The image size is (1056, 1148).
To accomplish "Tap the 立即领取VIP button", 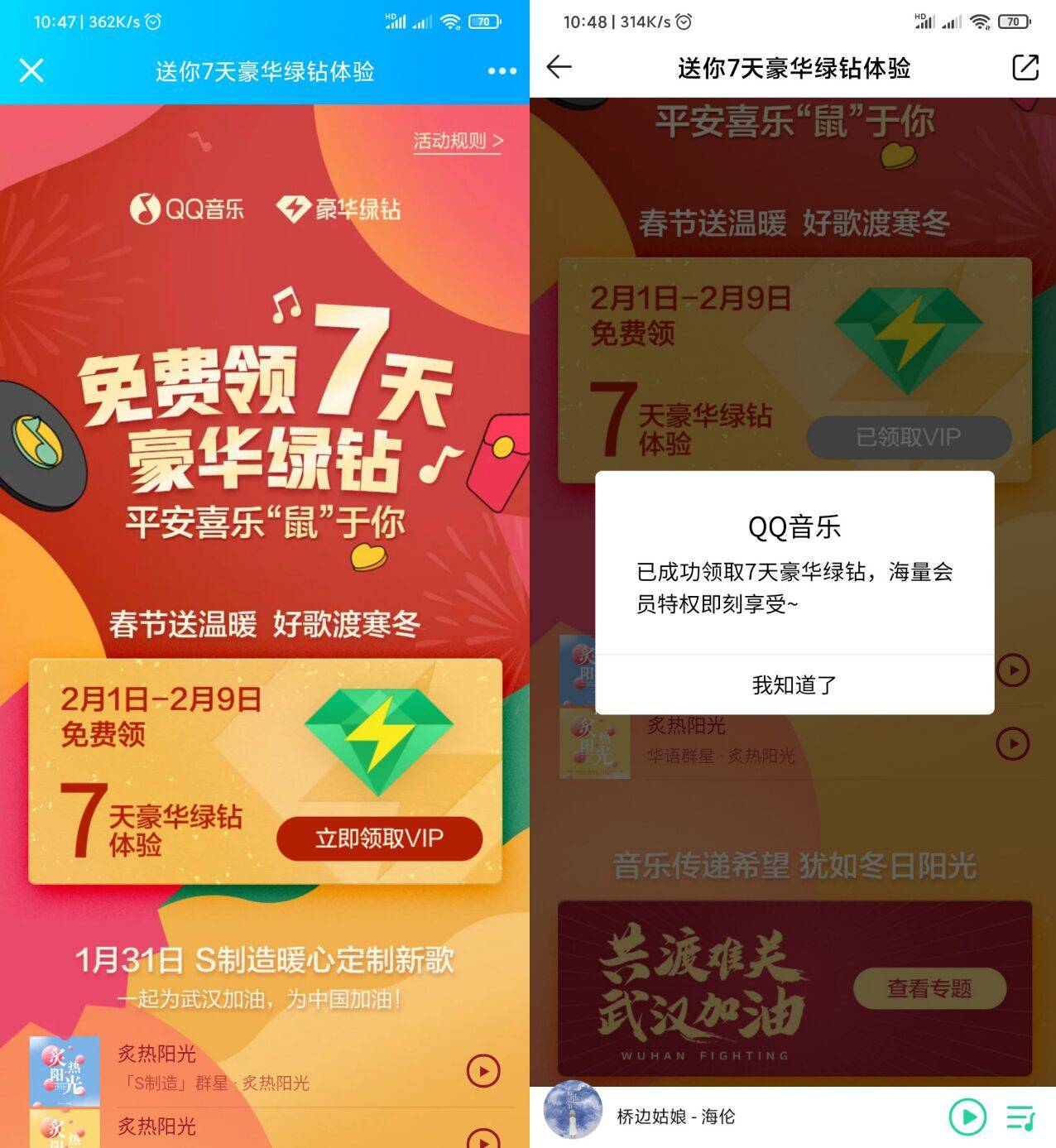I will [x=379, y=838].
